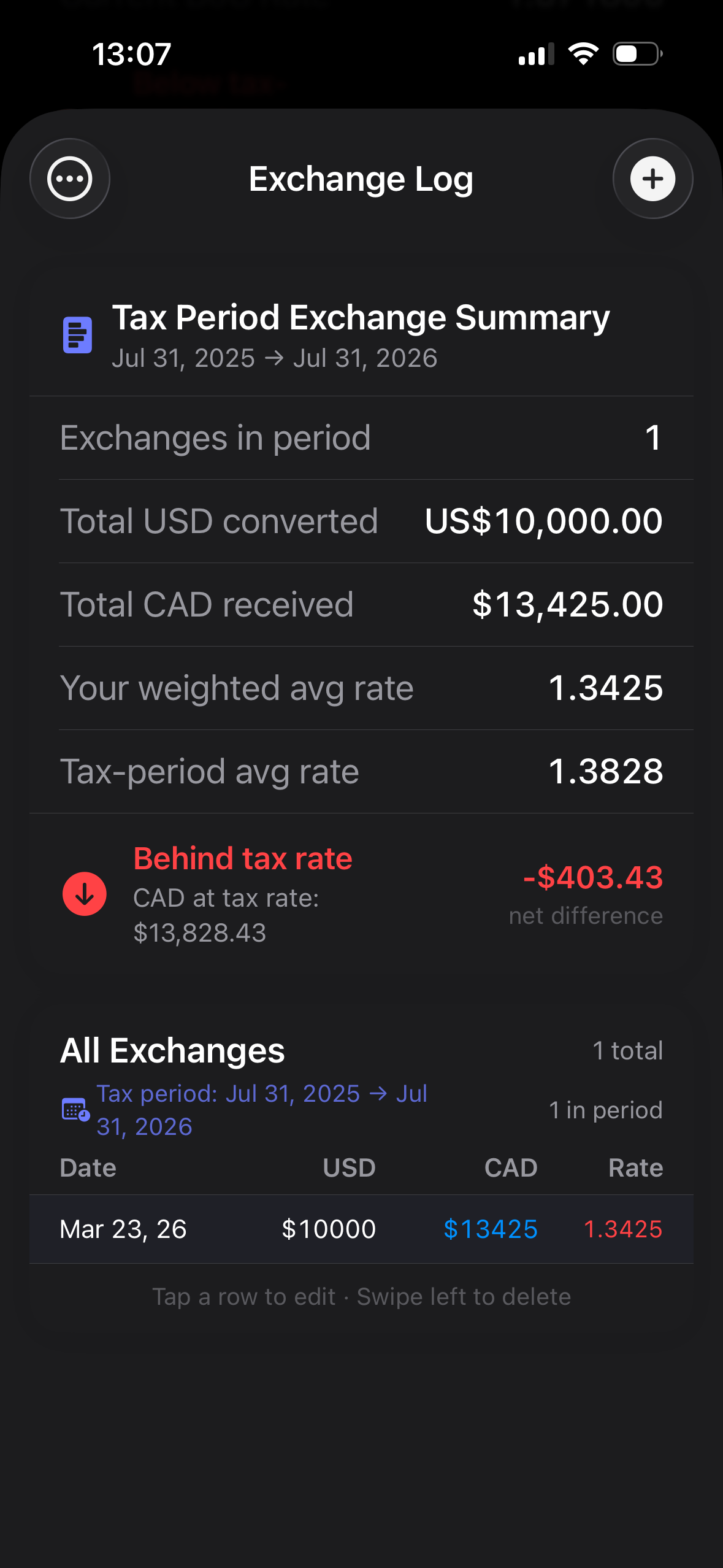Image resolution: width=723 pixels, height=1568 pixels.
Task: Tap the Rate column header
Action: point(636,1167)
